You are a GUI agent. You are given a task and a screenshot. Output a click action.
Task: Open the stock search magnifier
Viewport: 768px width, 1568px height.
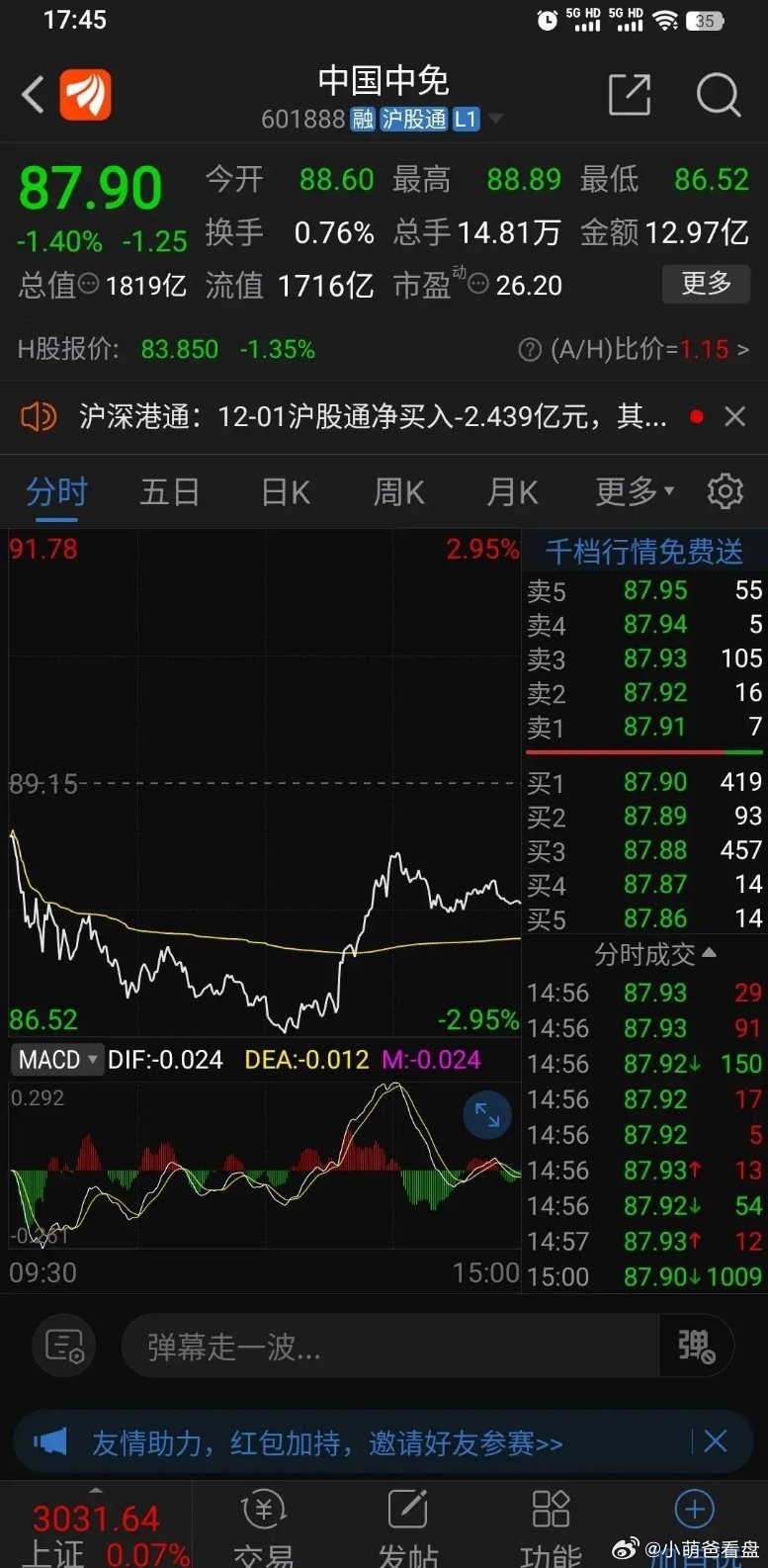tap(718, 95)
